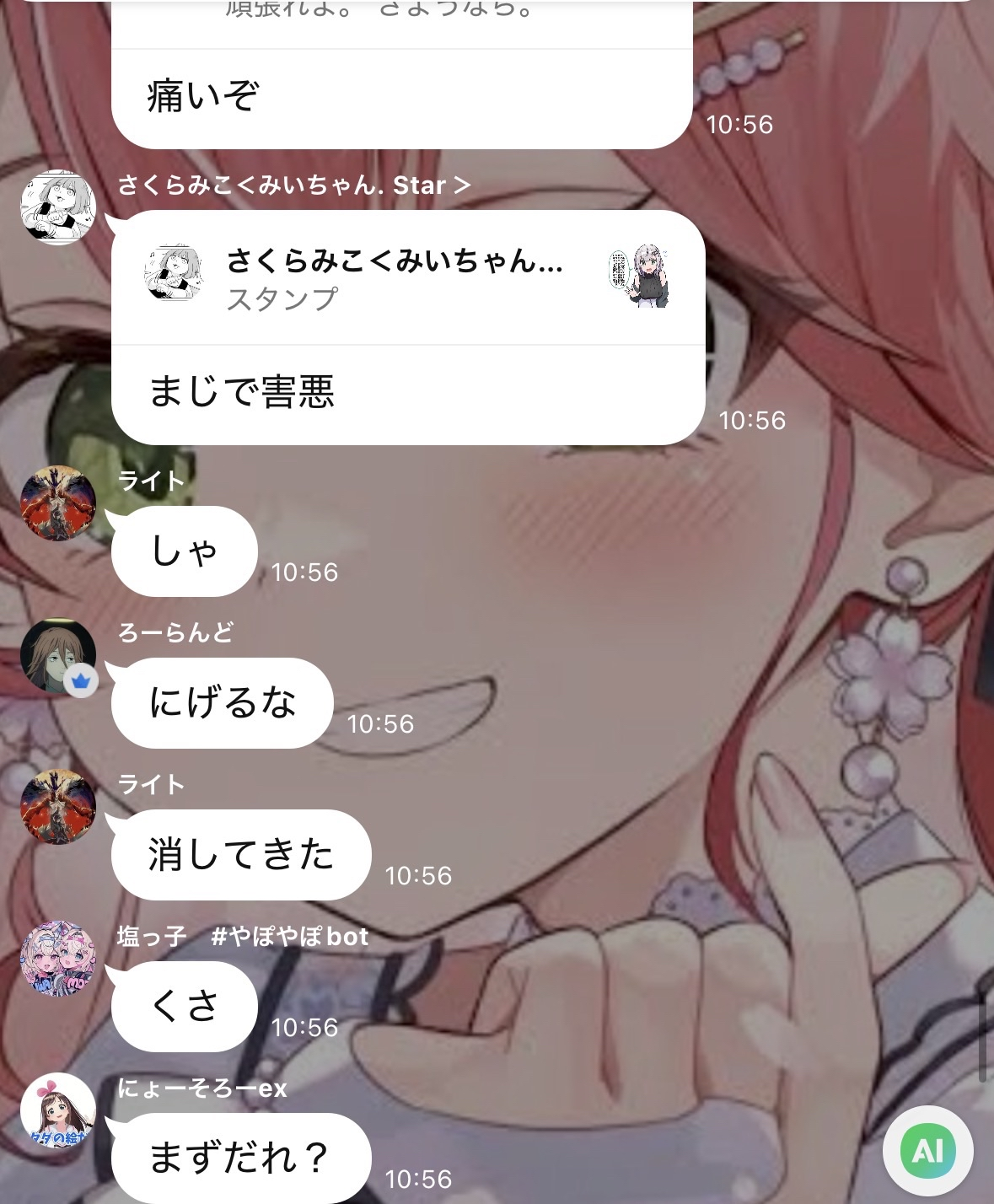This screenshot has height=1204, width=994.
Task: Open the AI assistant floating button
Action: 927,1150
